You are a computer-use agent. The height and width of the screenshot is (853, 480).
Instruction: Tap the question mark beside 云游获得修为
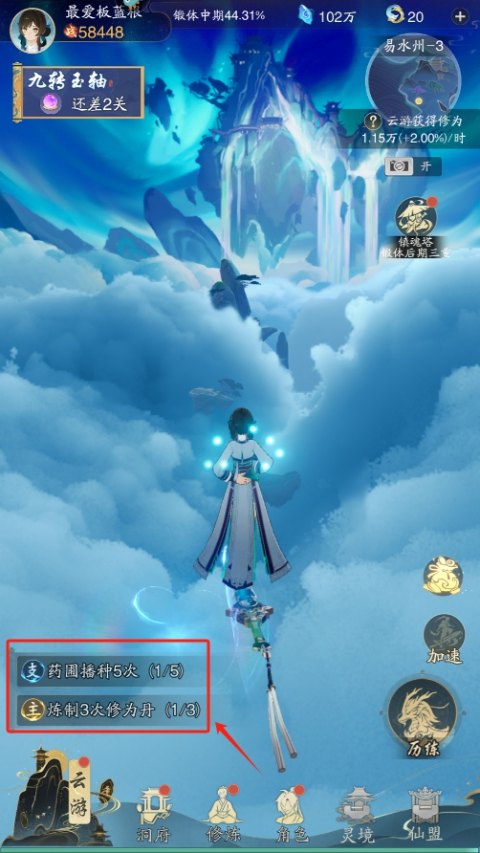point(372,120)
